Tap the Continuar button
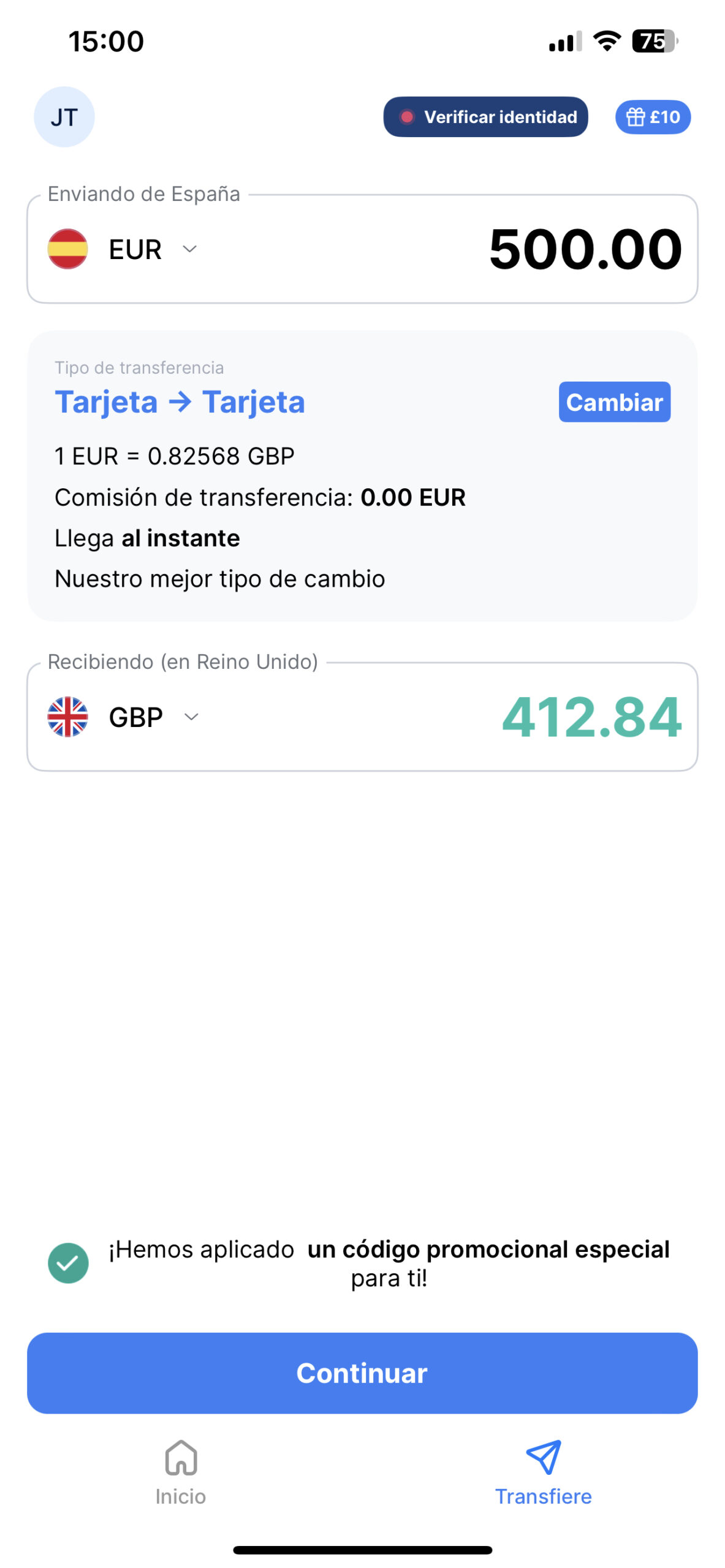 pos(362,1373)
